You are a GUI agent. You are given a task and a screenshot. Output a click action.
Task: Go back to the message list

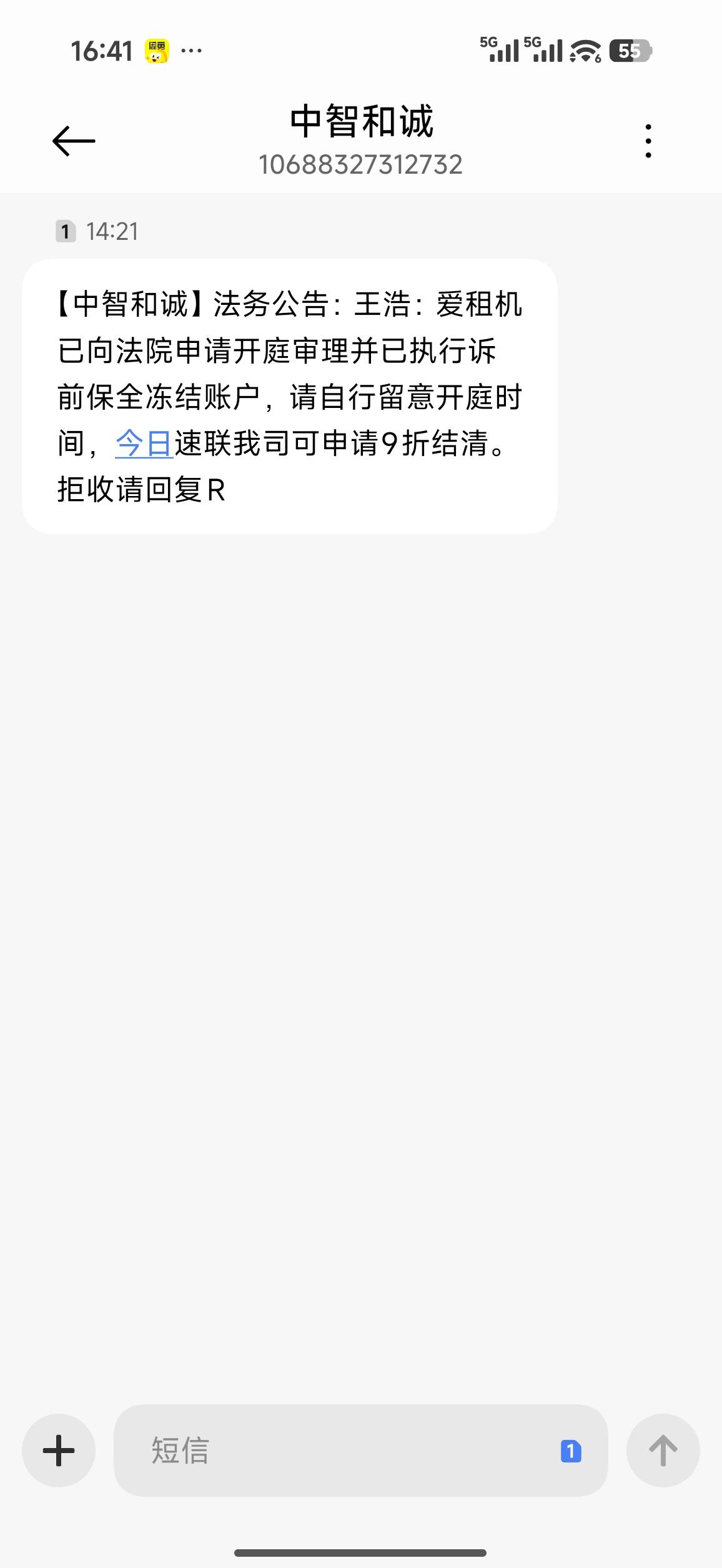[x=74, y=141]
